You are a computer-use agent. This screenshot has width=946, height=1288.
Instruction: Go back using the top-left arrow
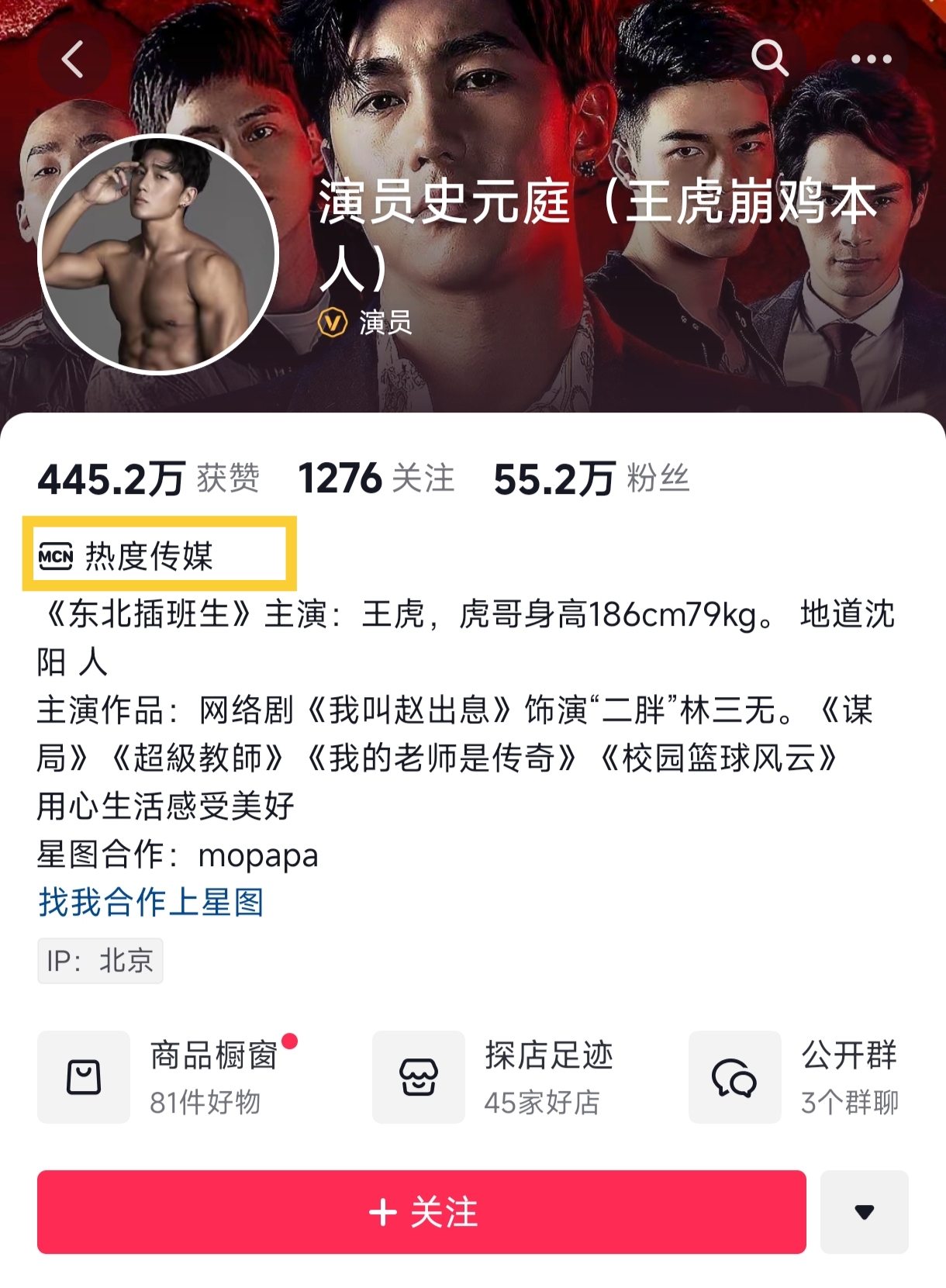[74, 60]
